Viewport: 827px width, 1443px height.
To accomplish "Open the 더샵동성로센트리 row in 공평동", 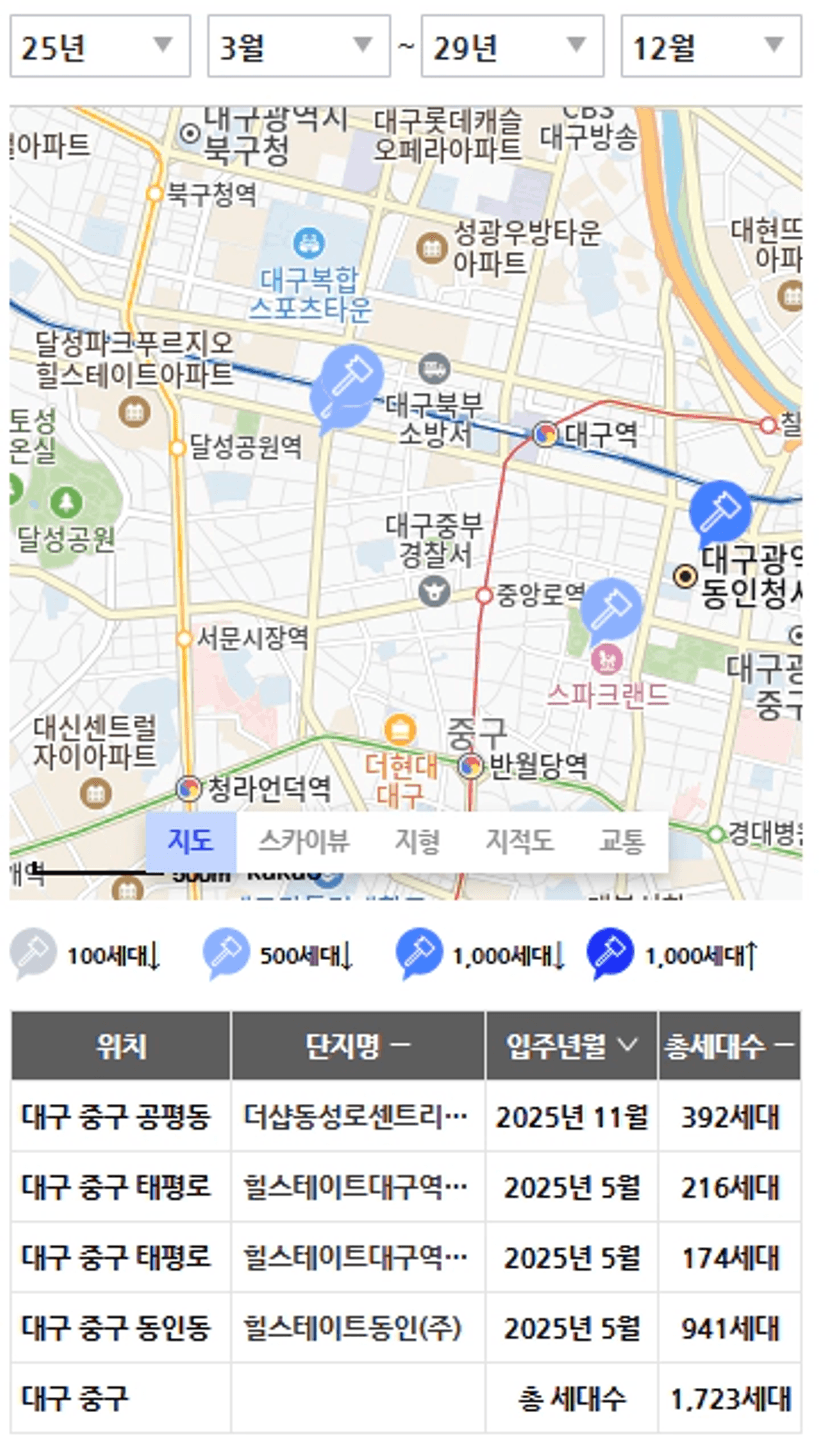I will [x=406, y=1116].
